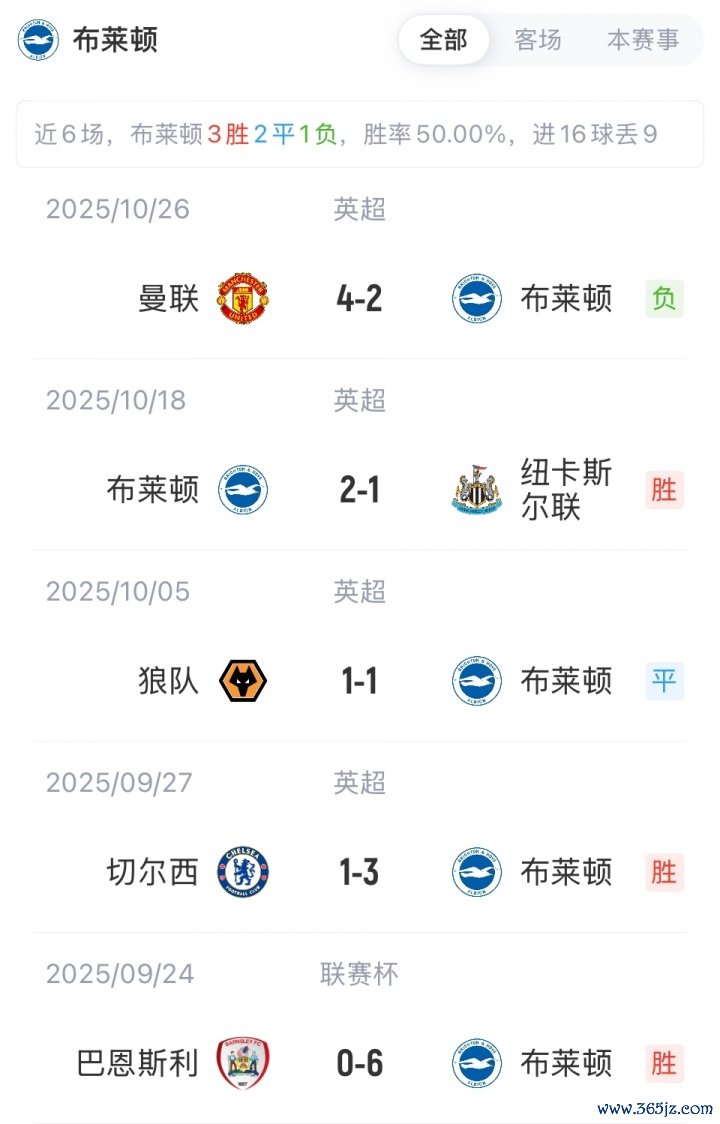
Task: Select the 全部 tab
Action: click(x=443, y=40)
